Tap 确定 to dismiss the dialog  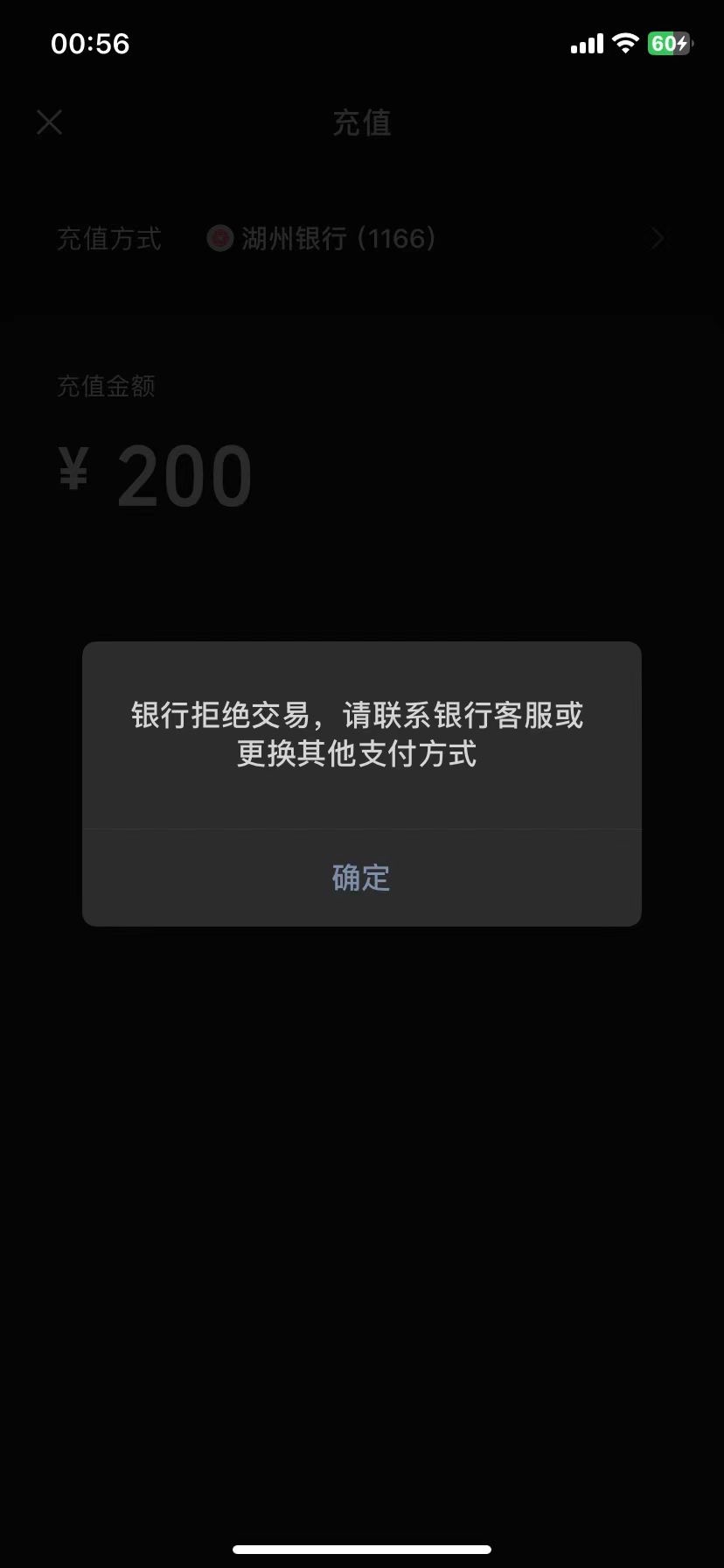361,878
